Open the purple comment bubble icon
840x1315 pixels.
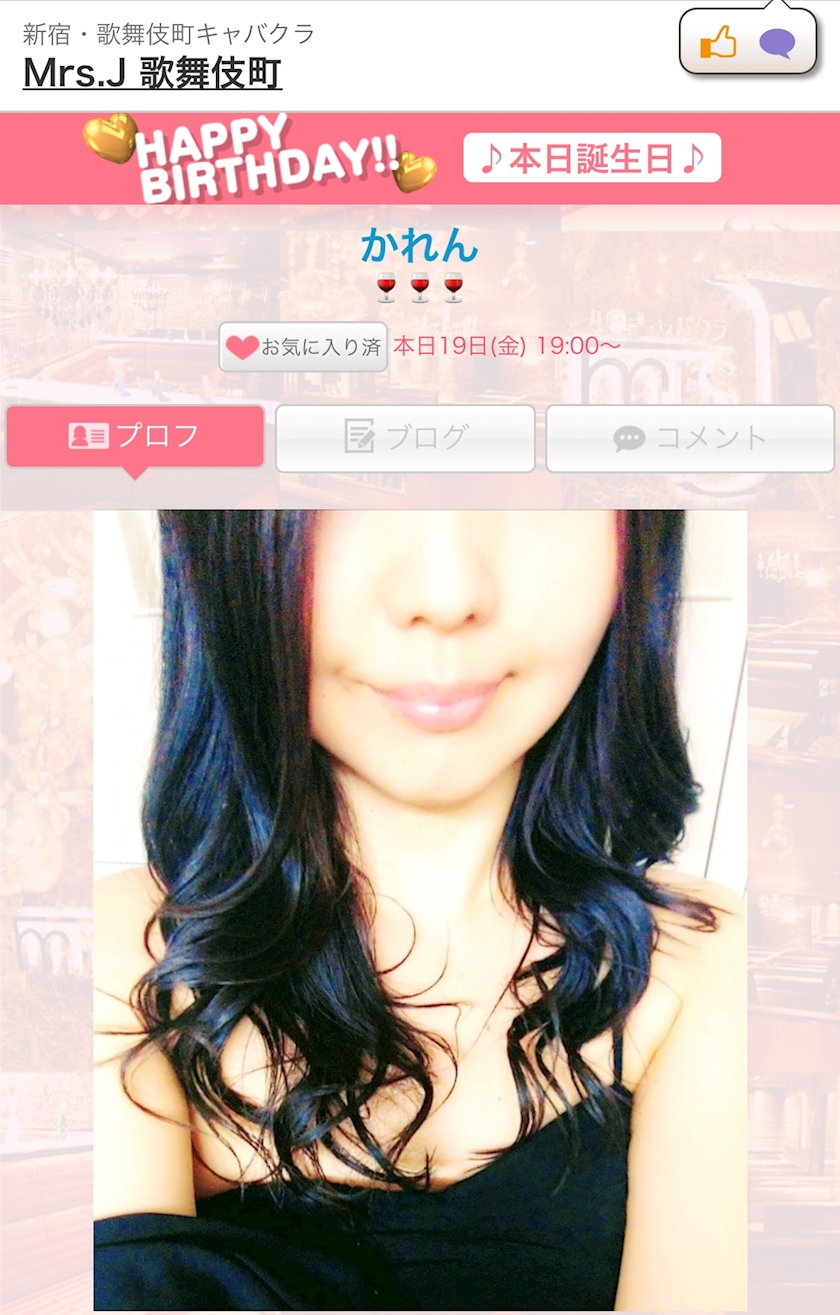(777, 43)
